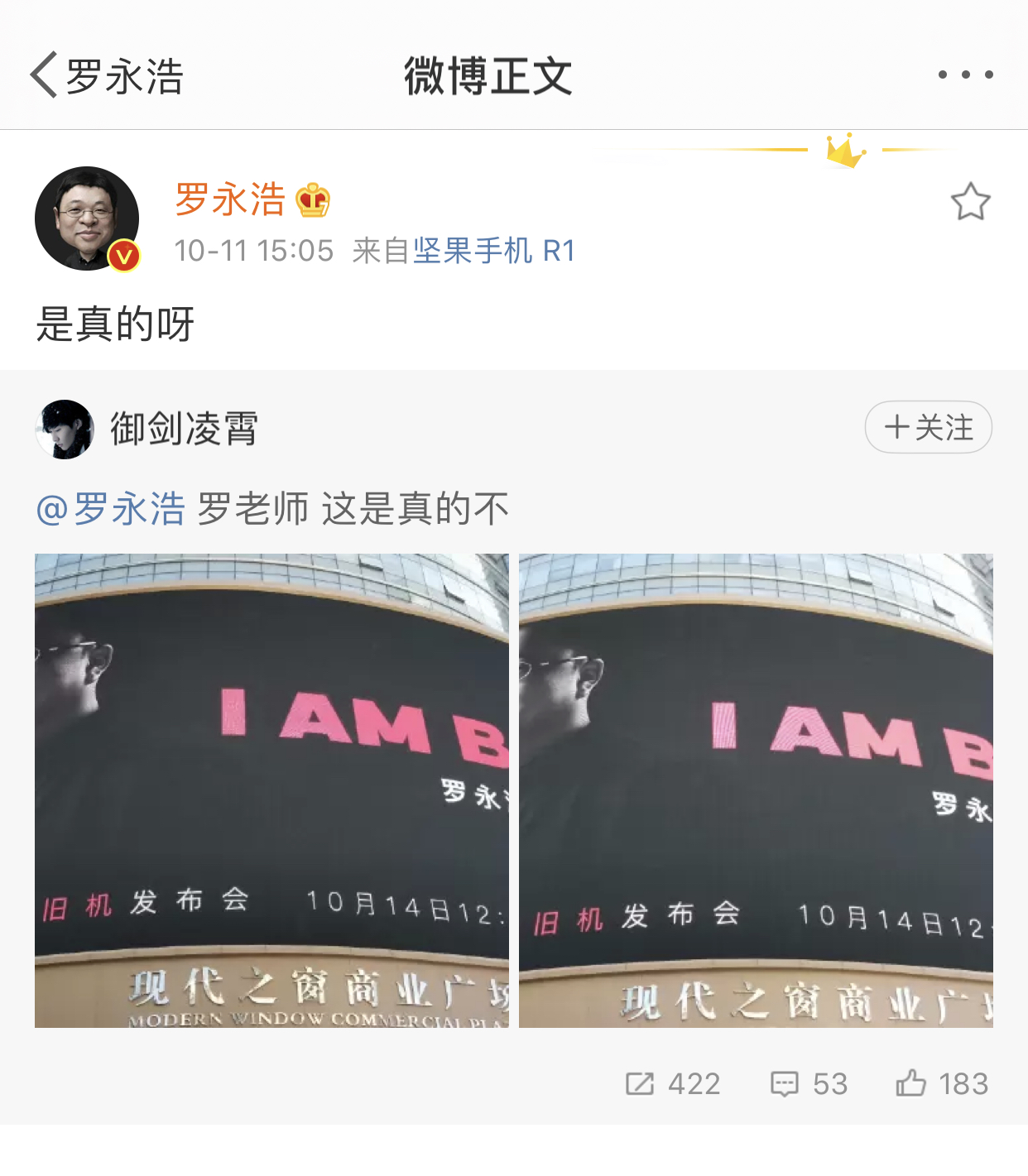Open the 53 comments on quoted post

pyautogui.click(x=808, y=1083)
